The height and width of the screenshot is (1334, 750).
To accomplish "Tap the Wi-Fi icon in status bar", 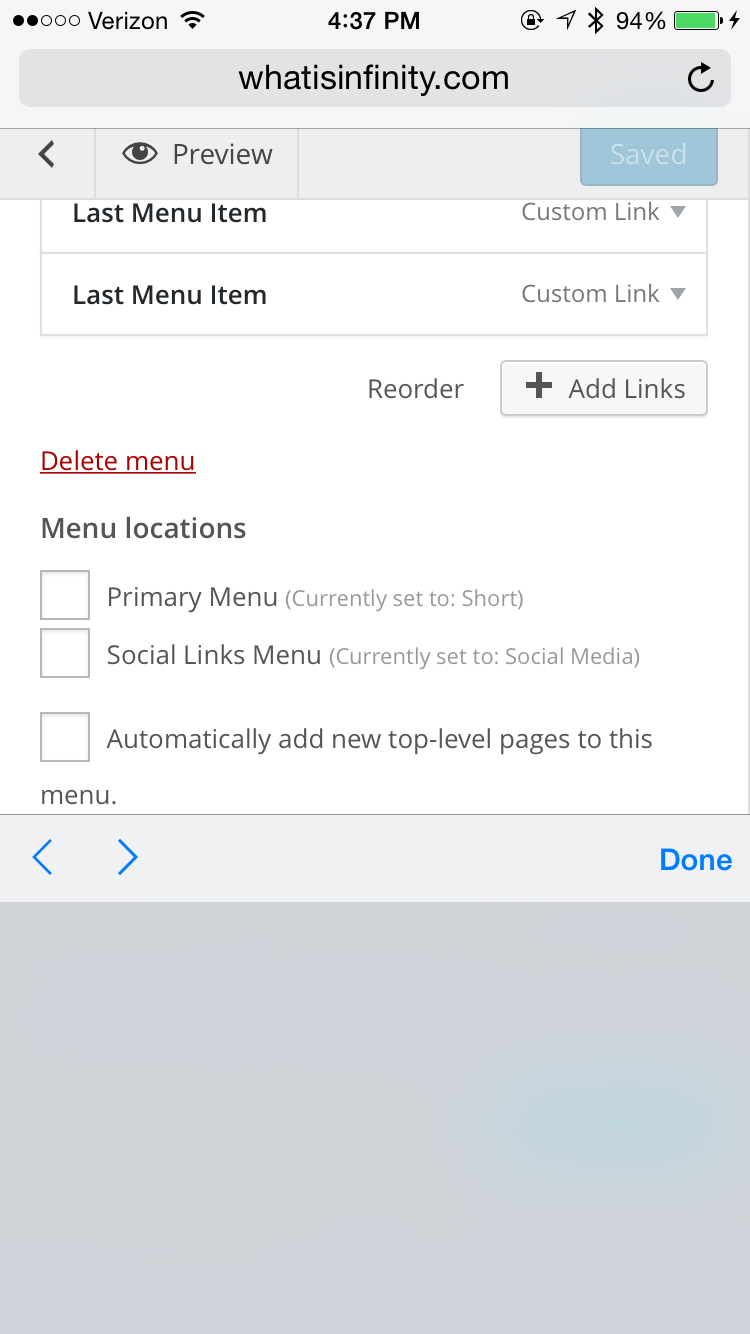I will 193,18.
